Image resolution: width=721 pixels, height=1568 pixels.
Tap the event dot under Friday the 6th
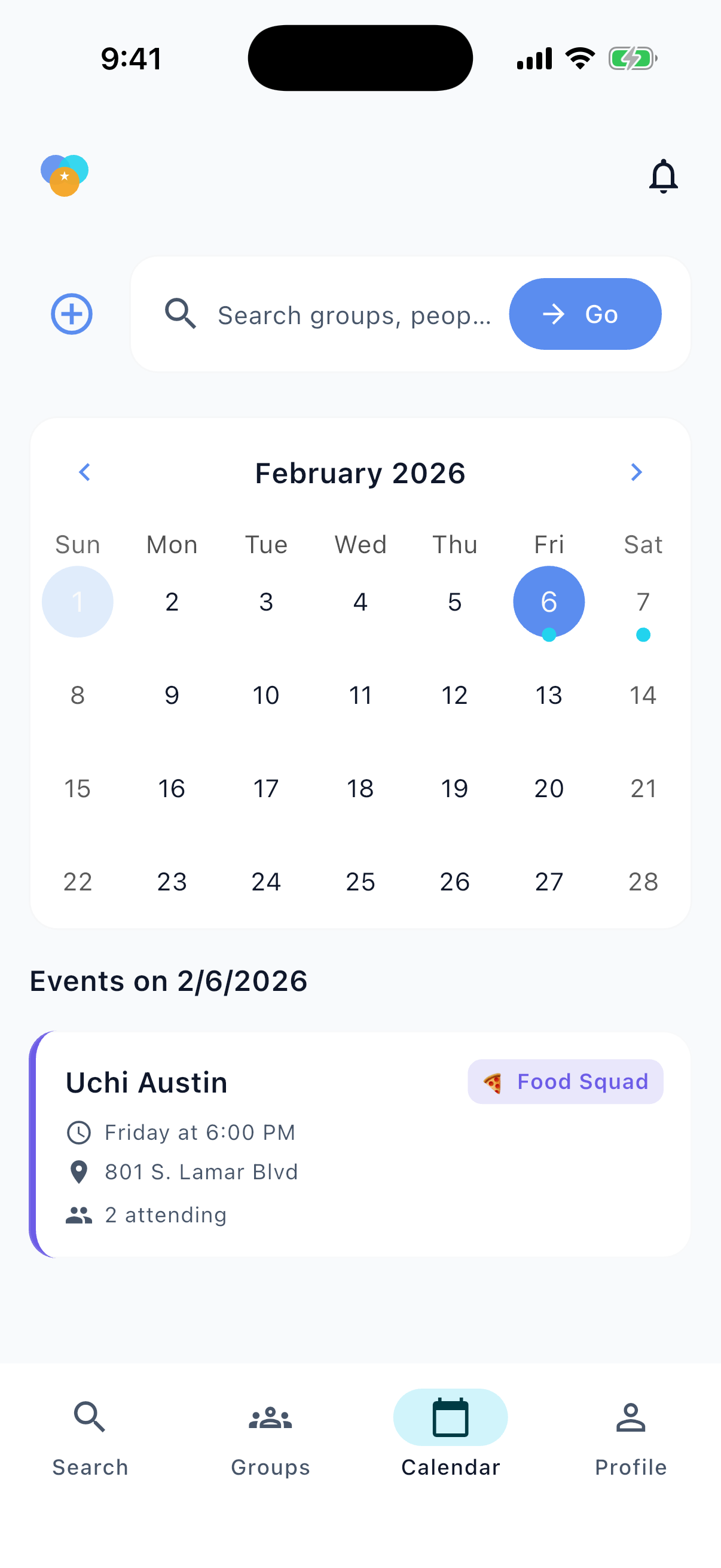[549, 635]
